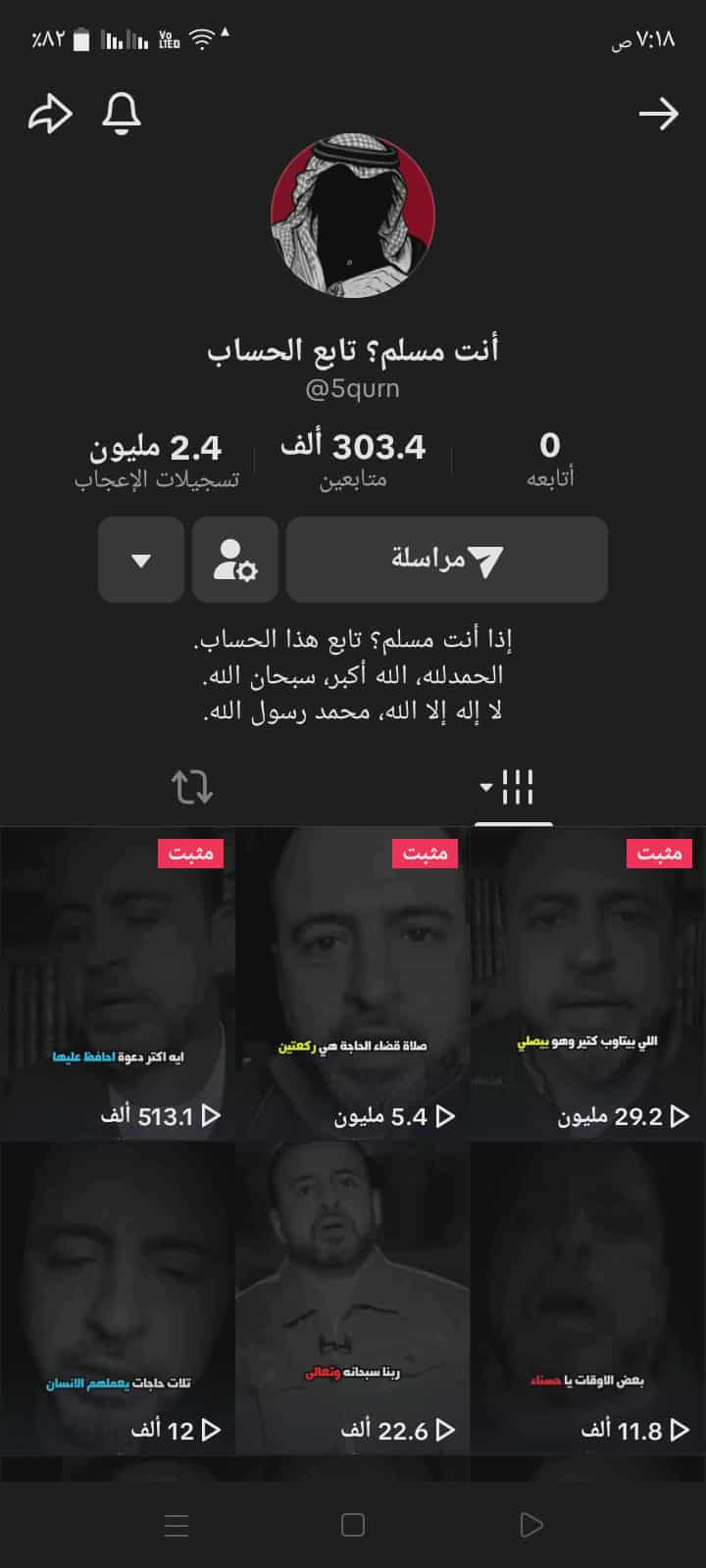Select the videos grid tab

coord(513,787)
